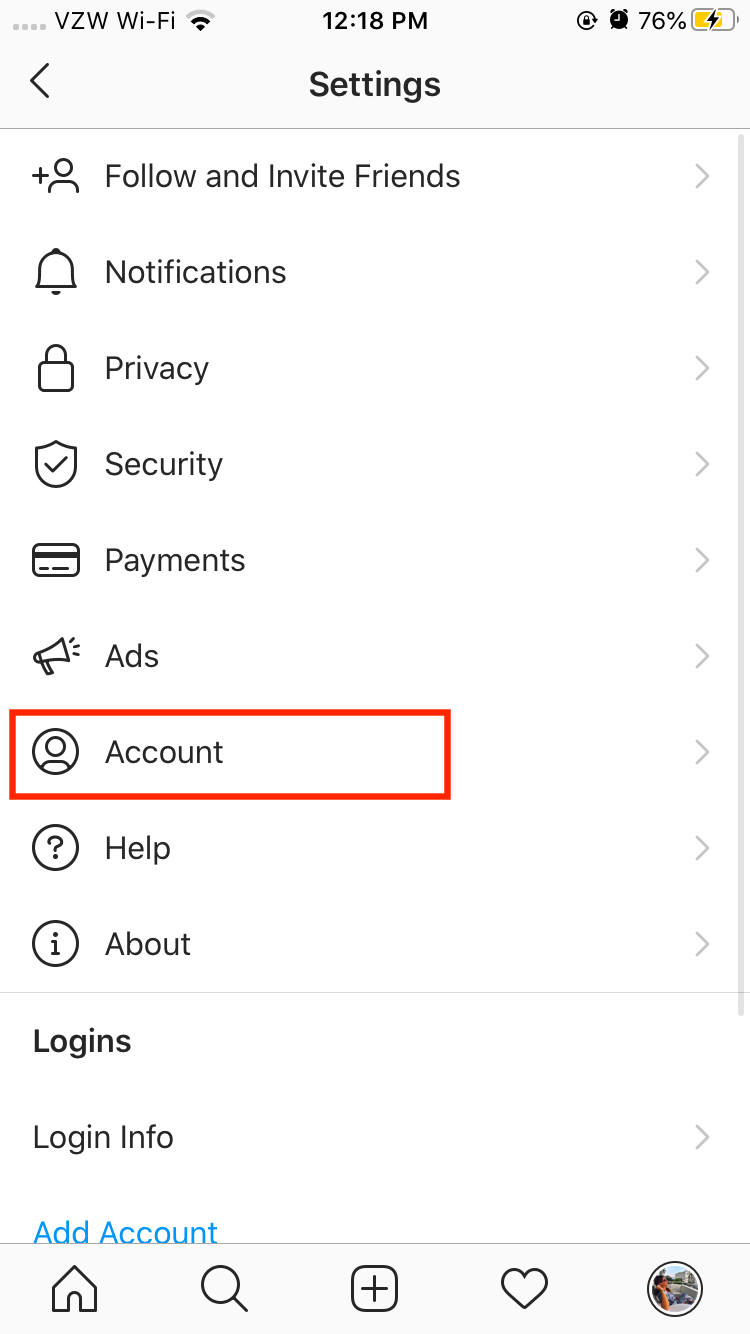Switch to the Search tab
Screen dimensions: 750x1334
[225, 1288]
